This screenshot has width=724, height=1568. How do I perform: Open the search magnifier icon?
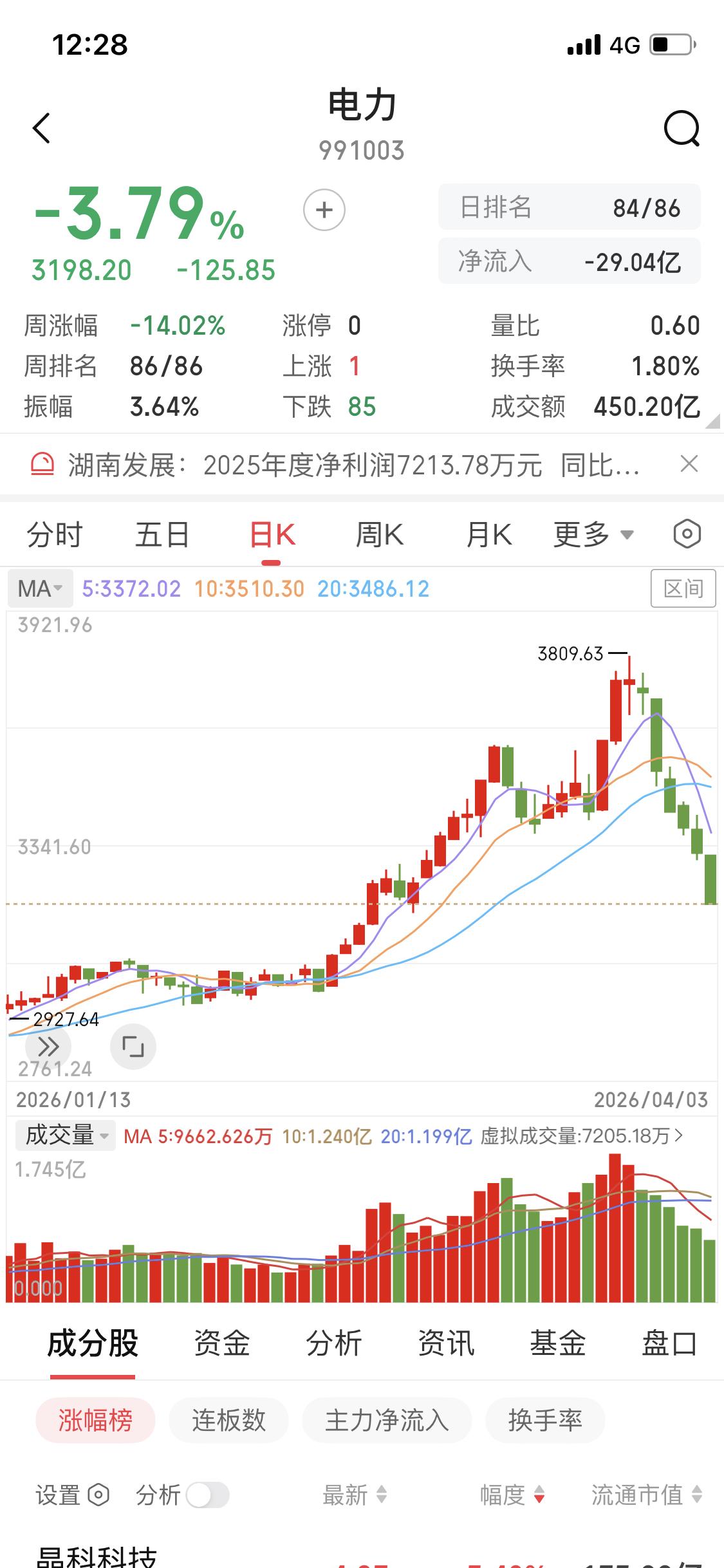click(x=682, y=127)
